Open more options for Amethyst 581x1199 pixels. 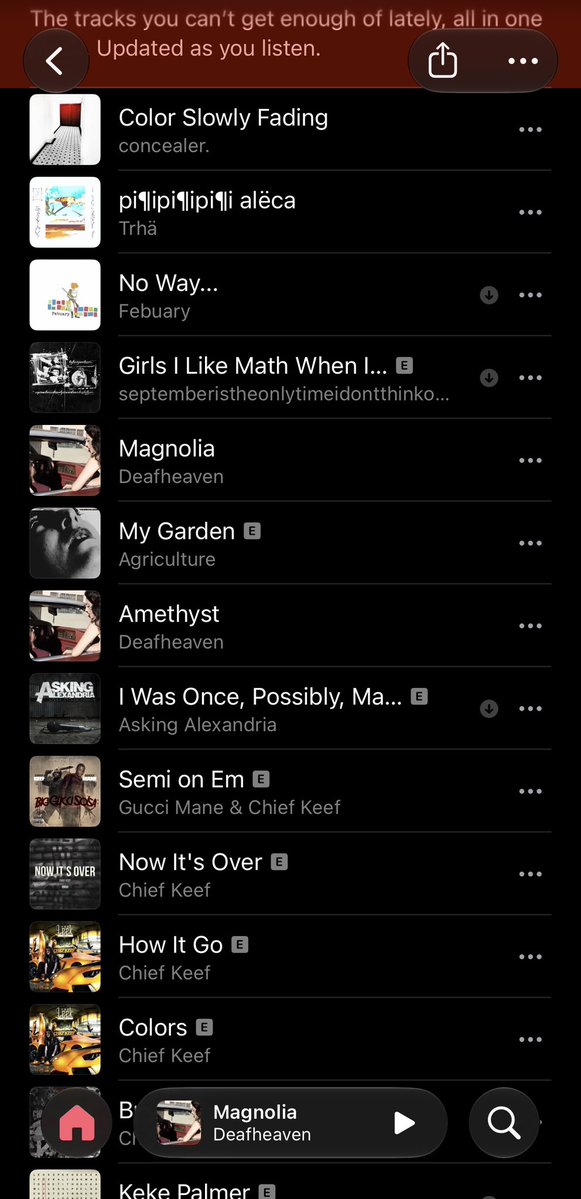(x=531, y=625)
